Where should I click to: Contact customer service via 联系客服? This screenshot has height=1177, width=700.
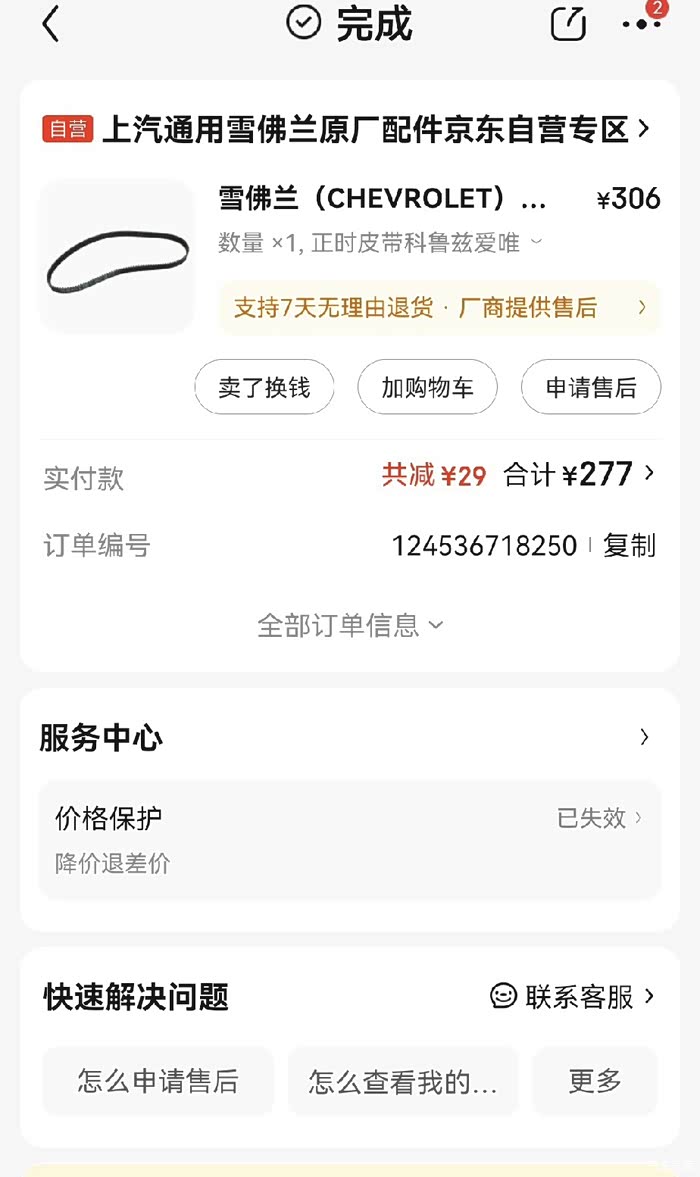click(572, 996)
